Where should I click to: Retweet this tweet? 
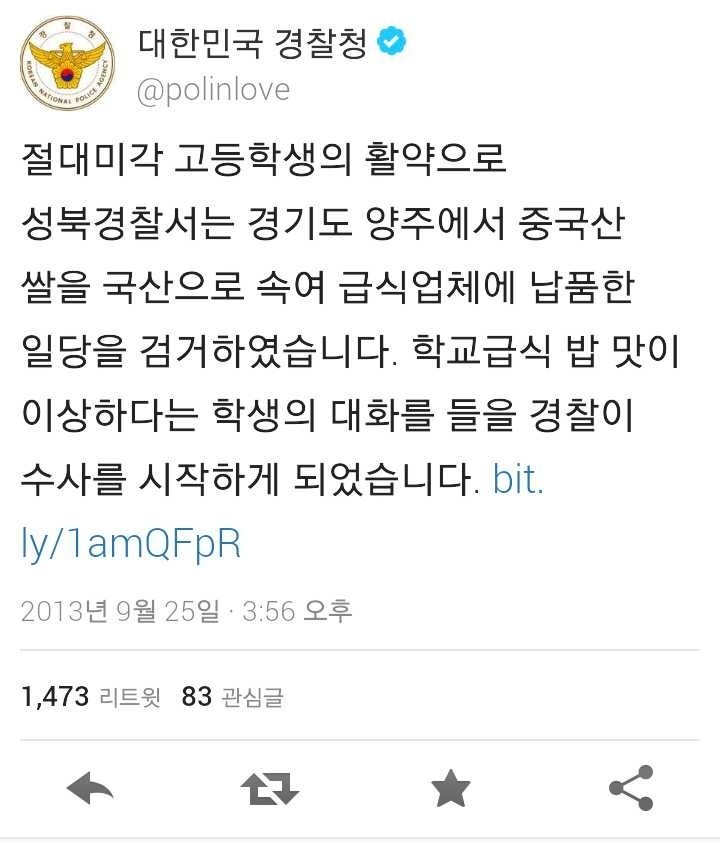270,788
